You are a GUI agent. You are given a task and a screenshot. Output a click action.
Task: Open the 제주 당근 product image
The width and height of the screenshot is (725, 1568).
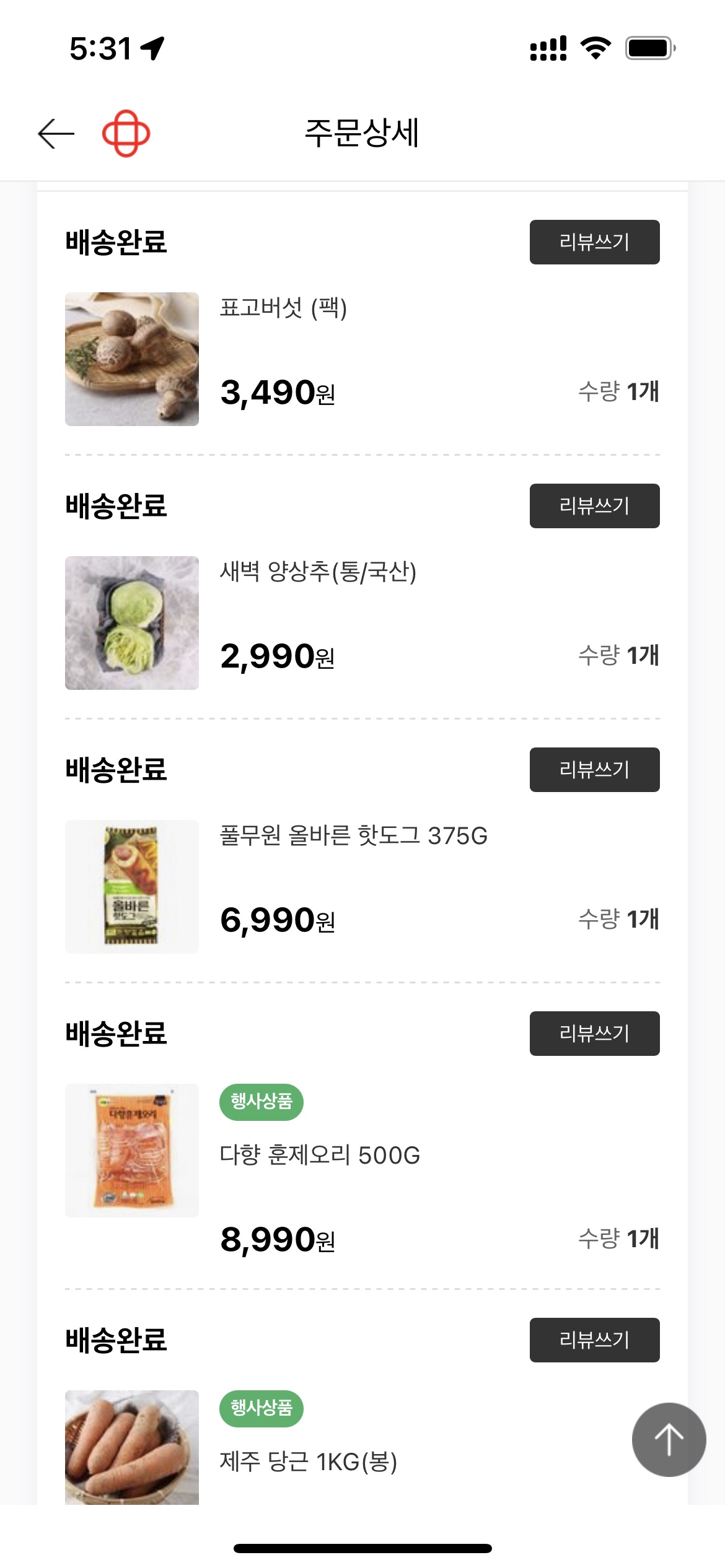click(132, 1447)
